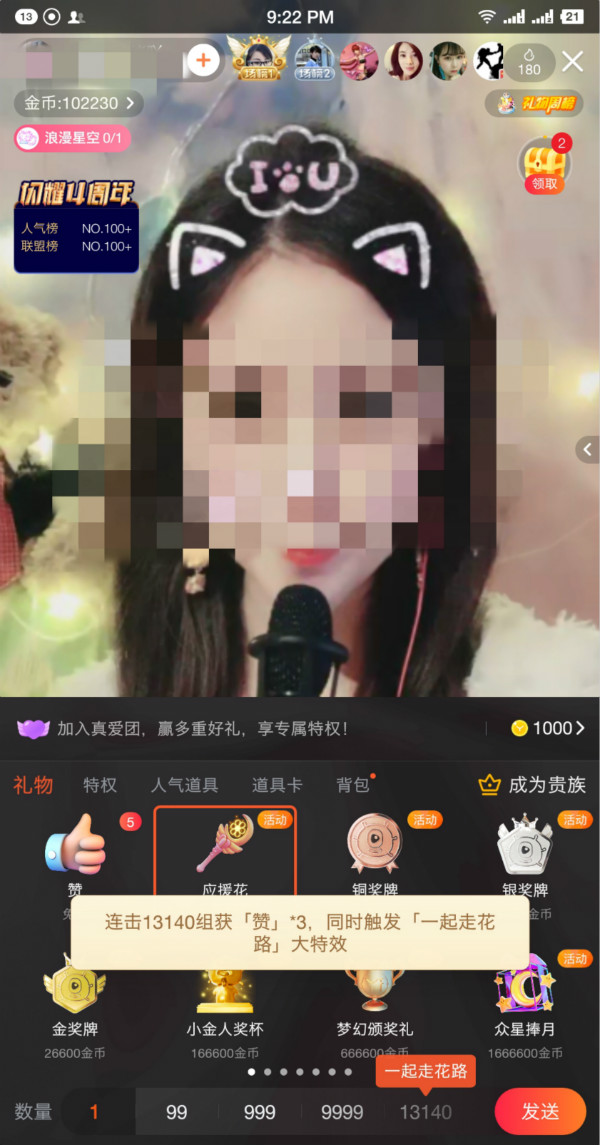Set gift quantity to 13140
The image size is (600, 1145).
pyautogui.click(x=426, y=1112)
